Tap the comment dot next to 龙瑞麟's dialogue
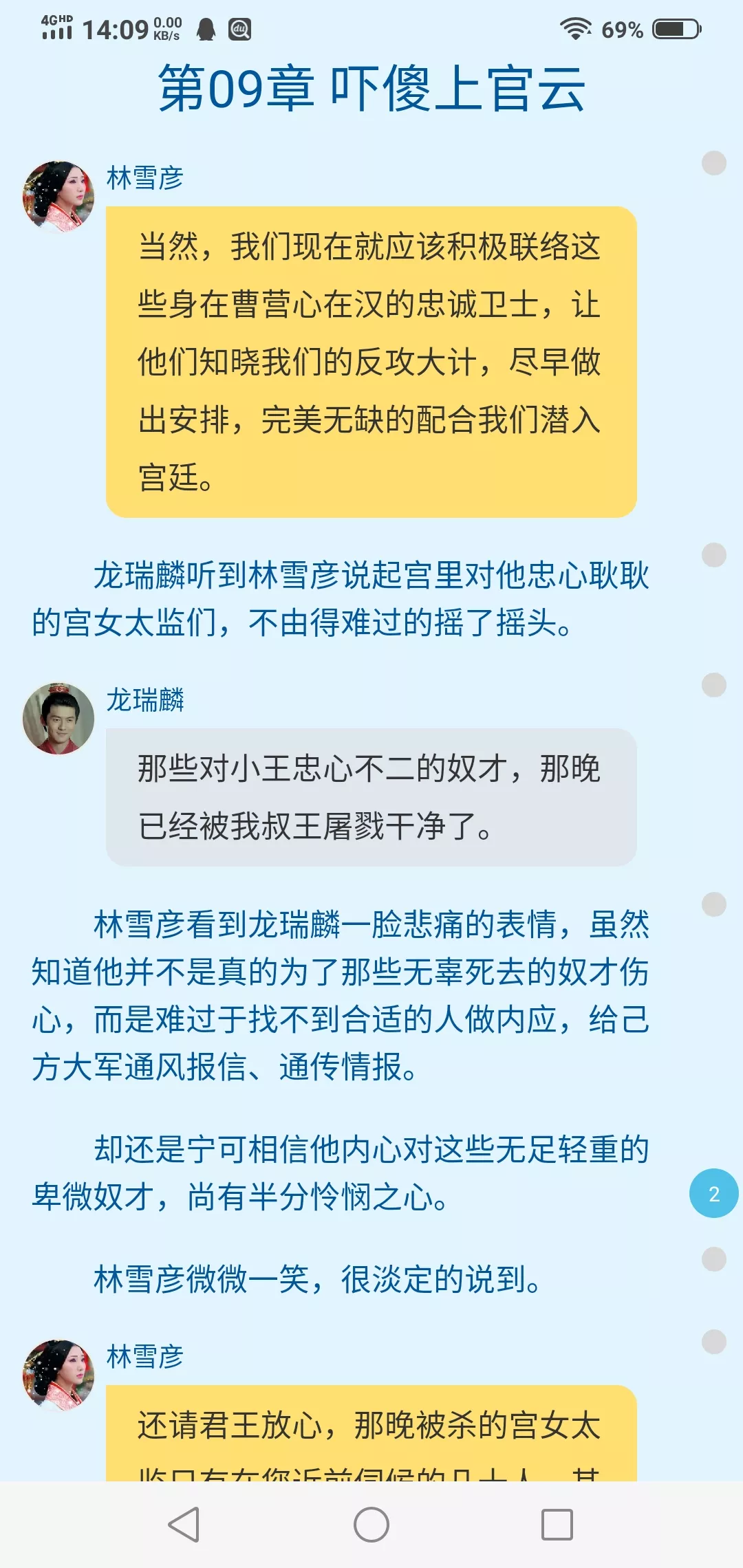The image size is (743, 1568). (713, 684)
